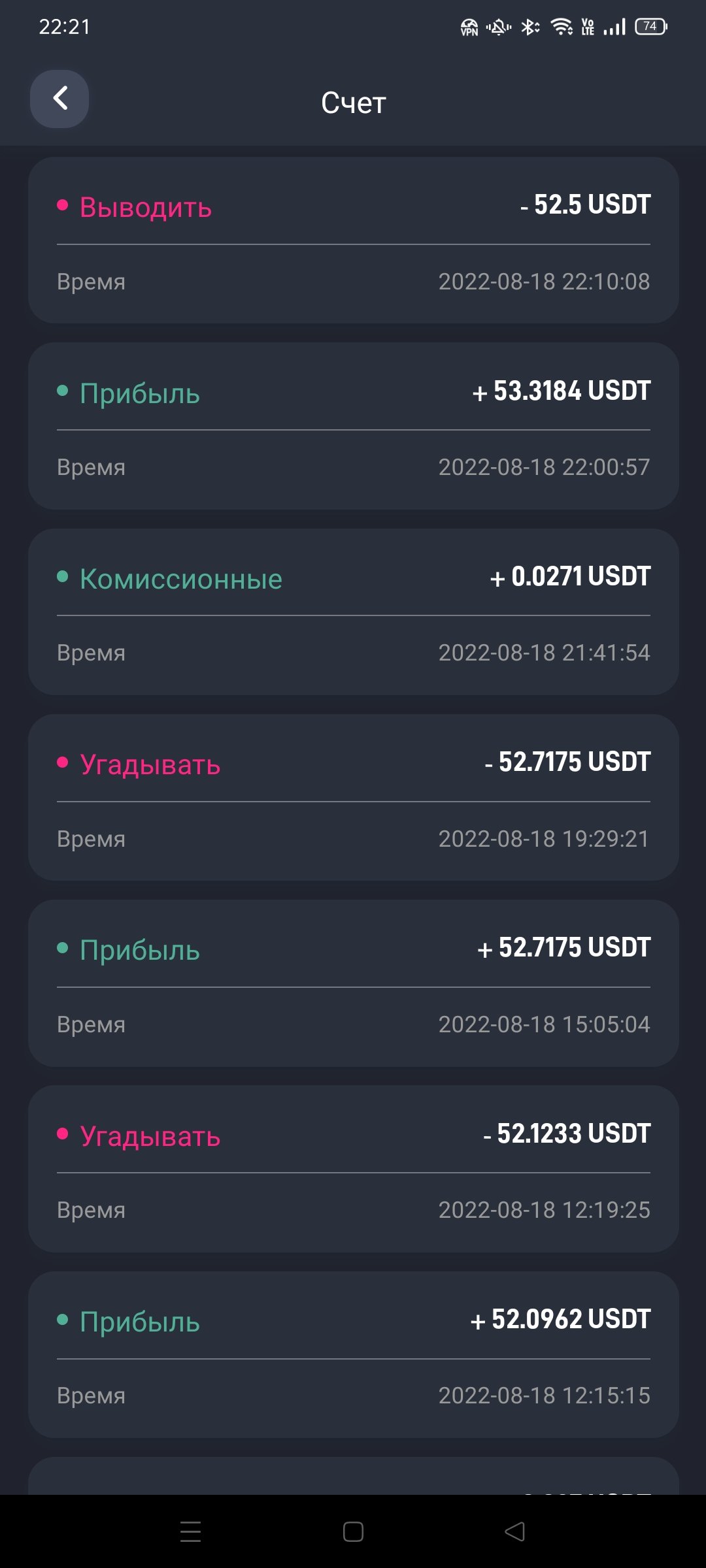Open system recent apps menu
Screen dimensions: 706x1568
click(190, 1531)
